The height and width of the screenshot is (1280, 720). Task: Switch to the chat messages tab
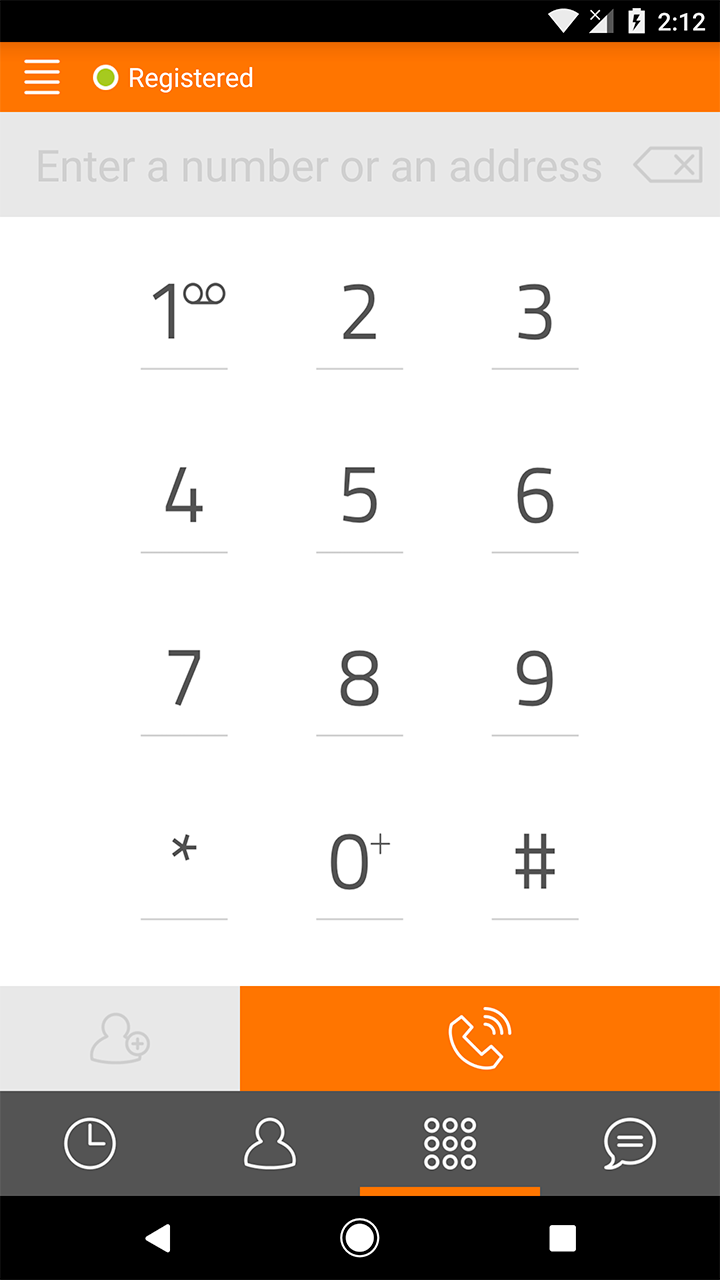(x=630, y=1143)
